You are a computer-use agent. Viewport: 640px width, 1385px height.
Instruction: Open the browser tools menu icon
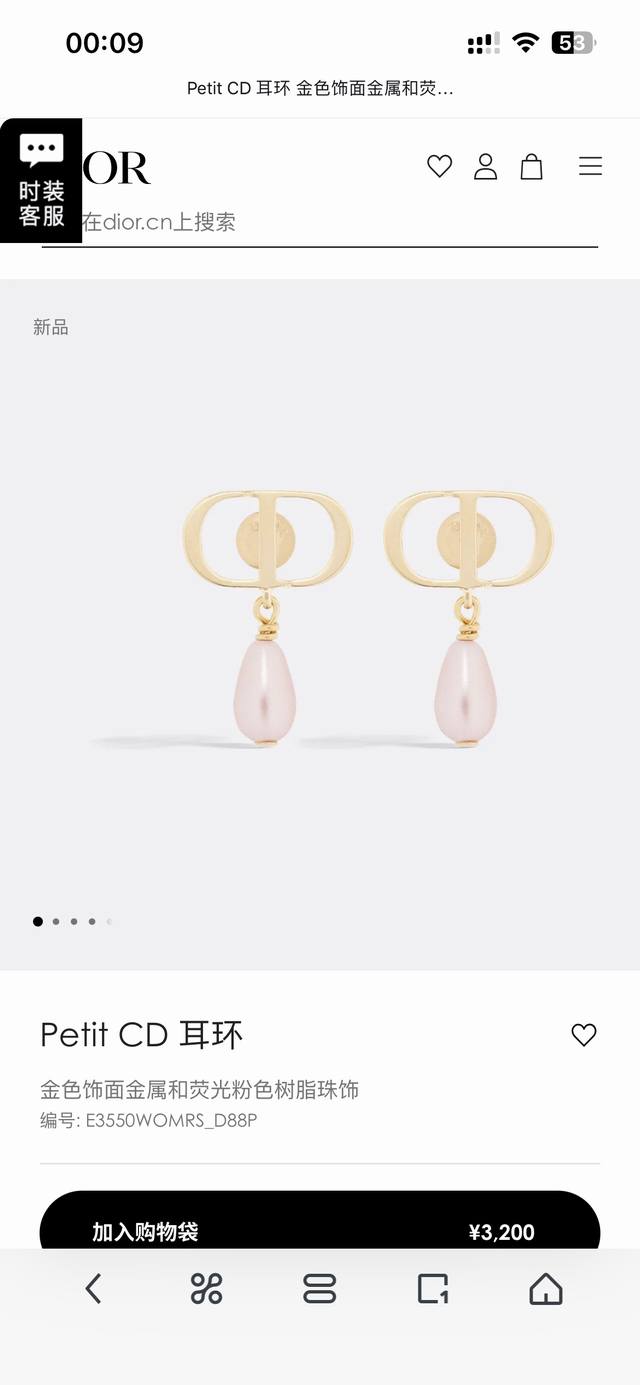coord(206,1289)
